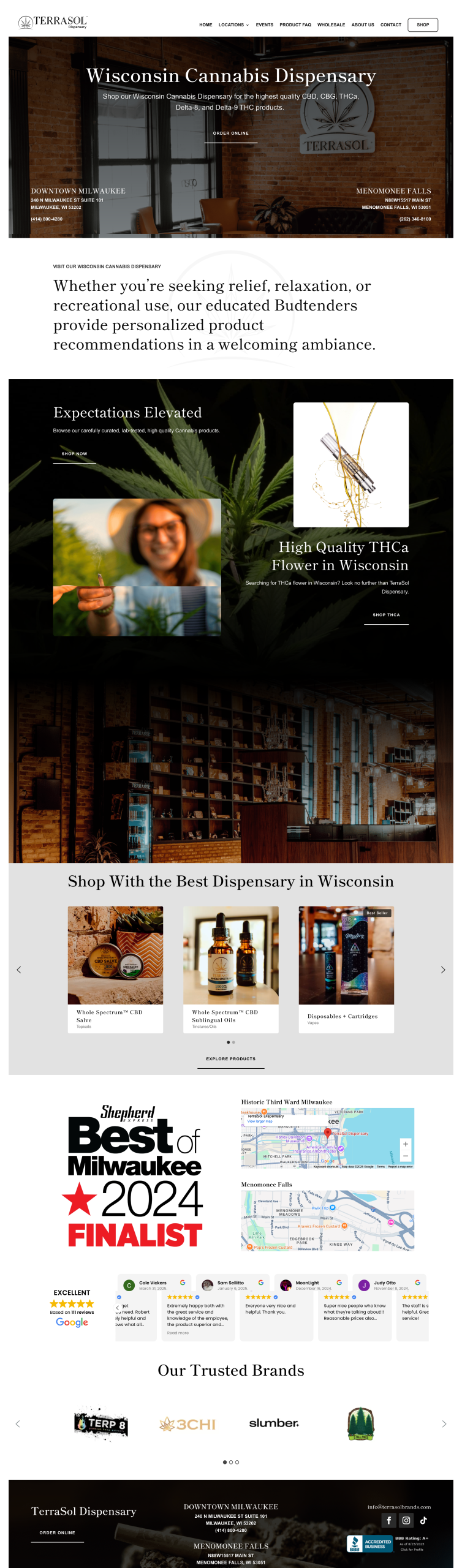Show next trusted brands with right arrow
Image resolution: width=462 pixels, height=1568 pixels.
pos(444,1424)
